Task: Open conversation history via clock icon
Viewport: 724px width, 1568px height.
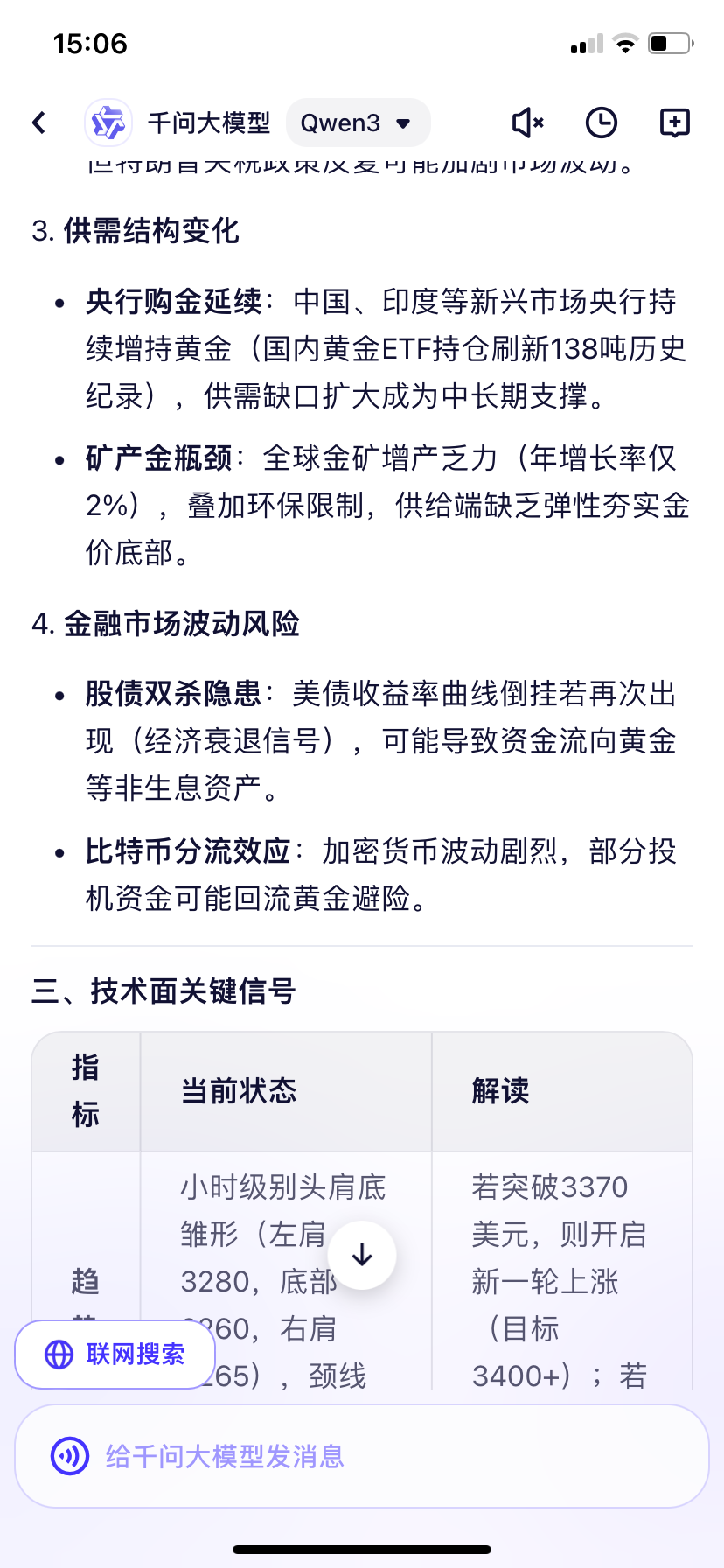Action: point(601,122)
